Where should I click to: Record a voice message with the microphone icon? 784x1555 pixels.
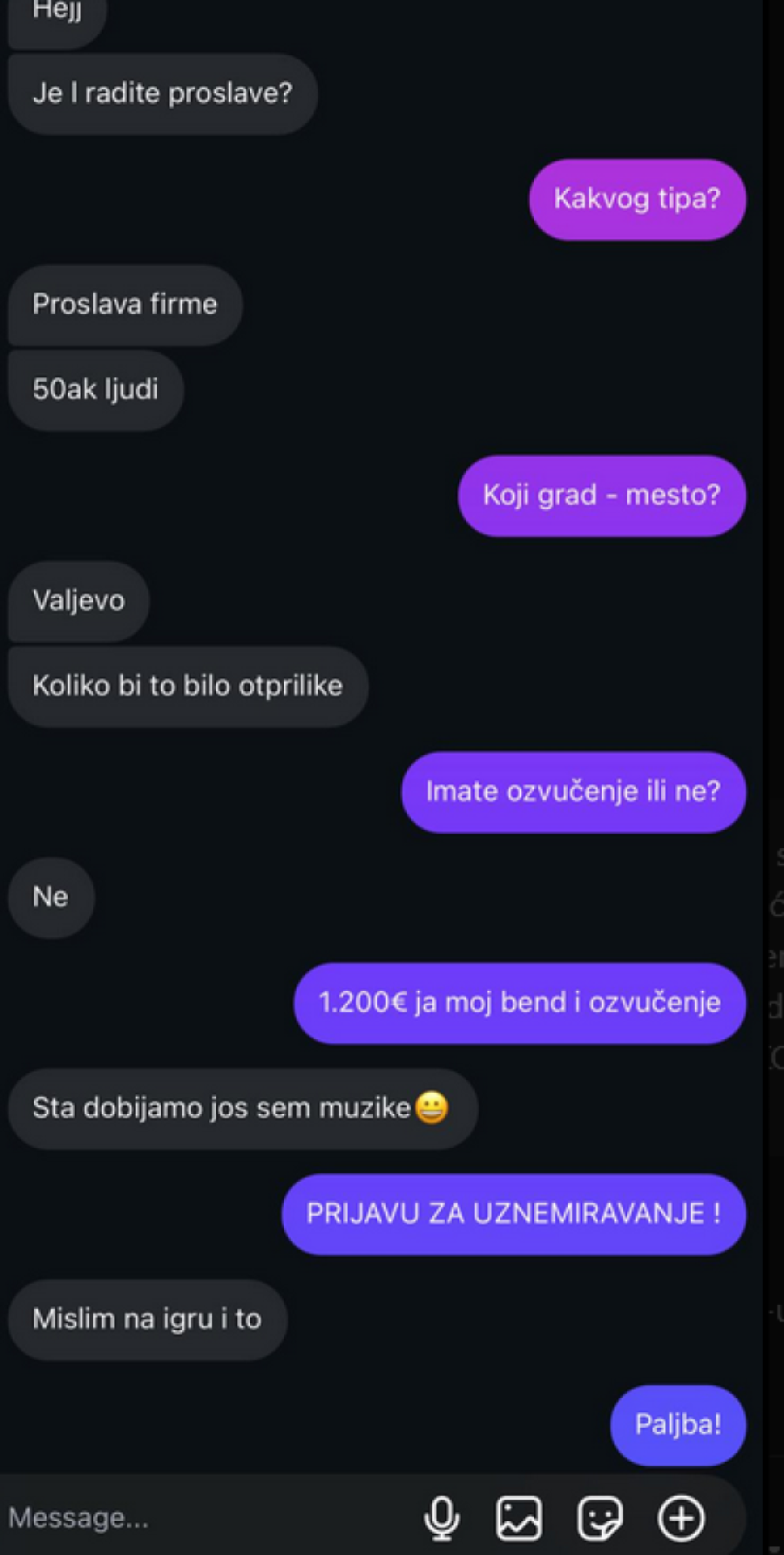443,1517
